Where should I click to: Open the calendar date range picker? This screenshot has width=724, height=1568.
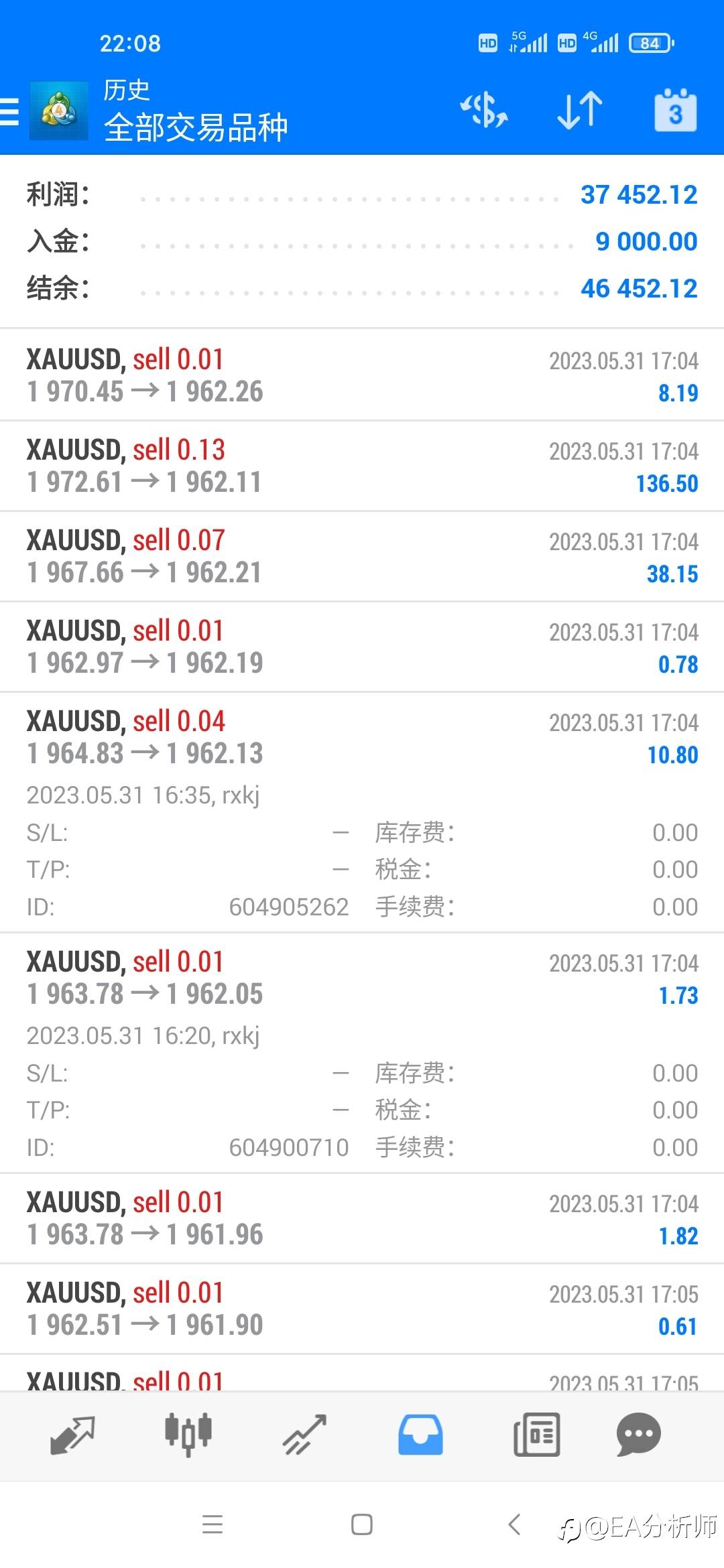(x=675, y=110)
